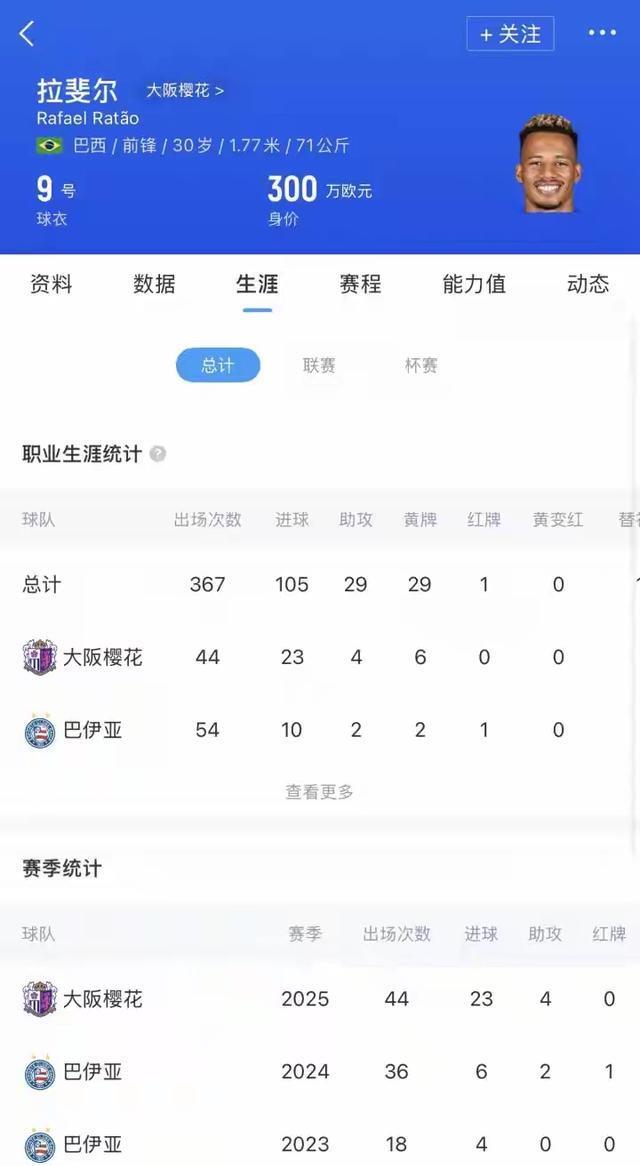Open the 2025 大阪樱花 season row
The height and width of the screenshot is (1166, 640).
(x=320, y=998)
